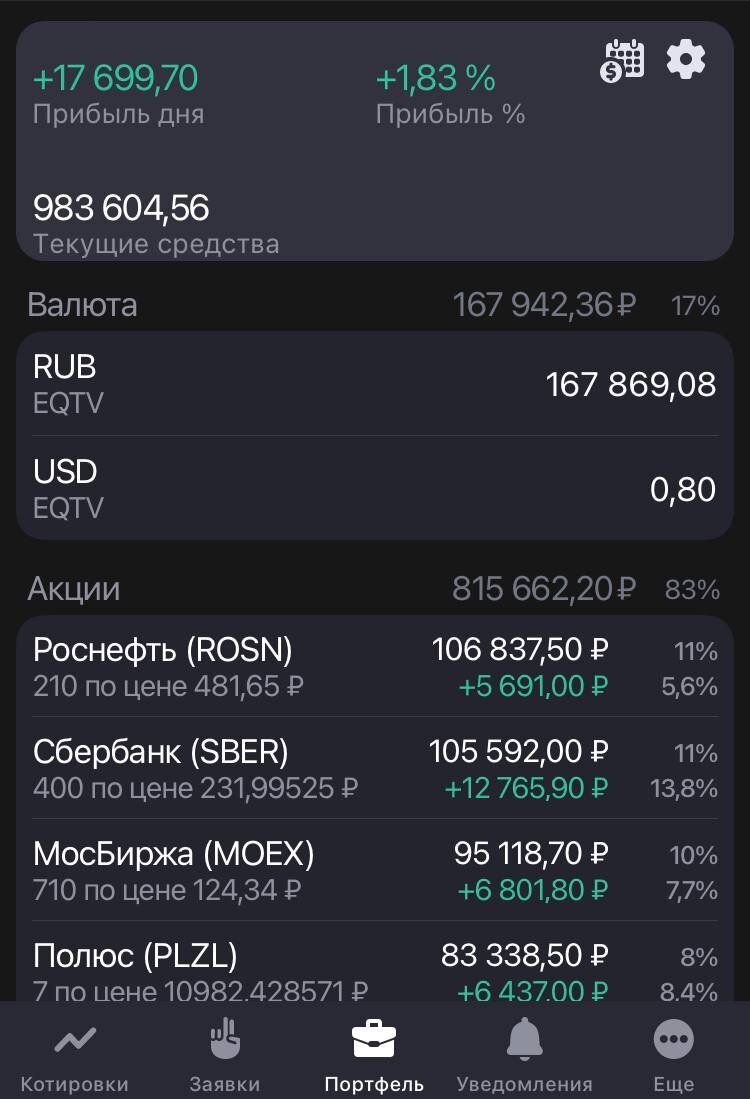The width and height of the screenshot is (750, 1099).
Task: Open the Еще tab
Action: click(673, 1054)
